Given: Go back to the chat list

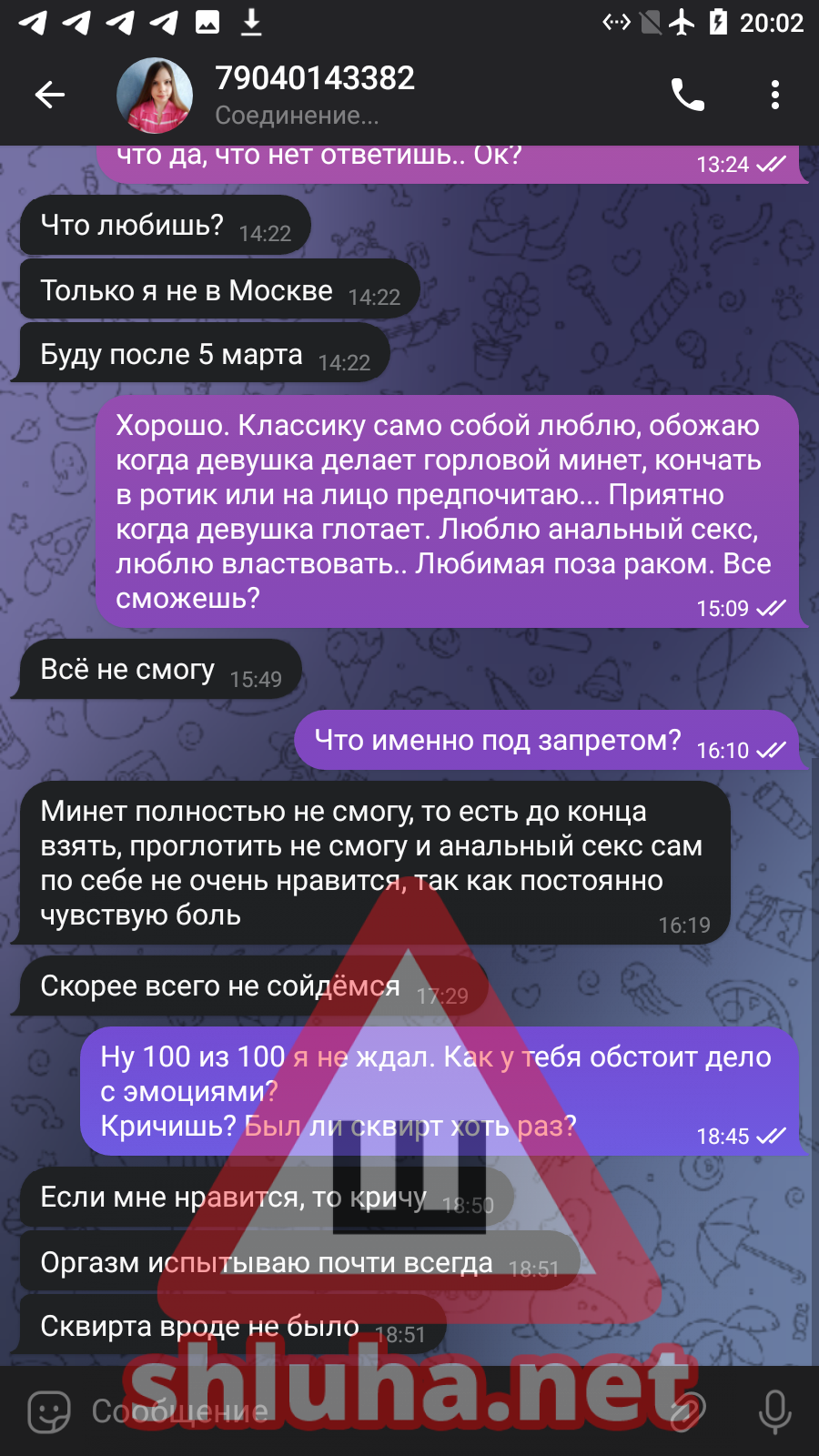Looking at the screenshot, I should pos(50,95).
